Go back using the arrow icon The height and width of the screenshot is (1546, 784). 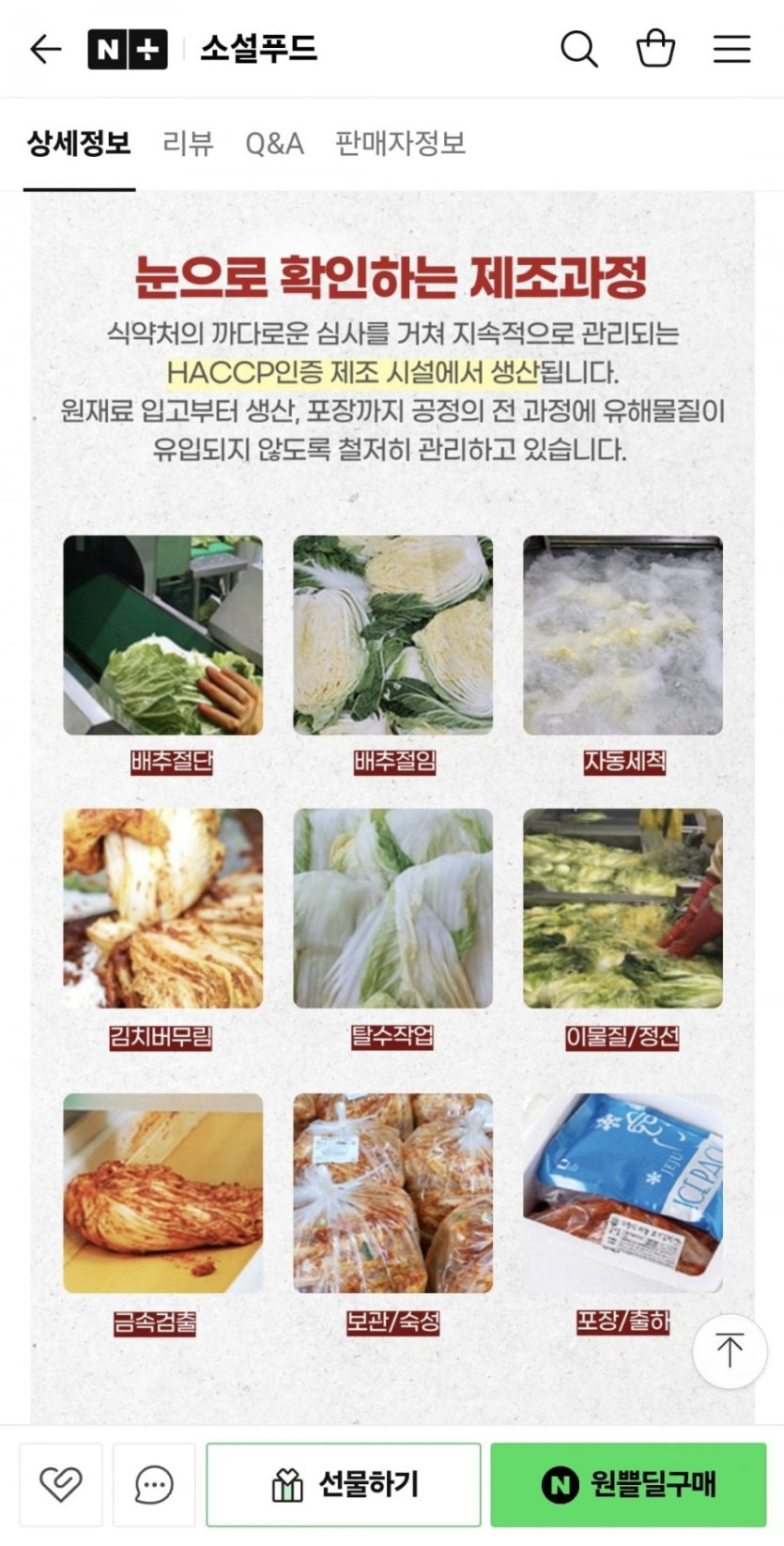click(45, 49)
